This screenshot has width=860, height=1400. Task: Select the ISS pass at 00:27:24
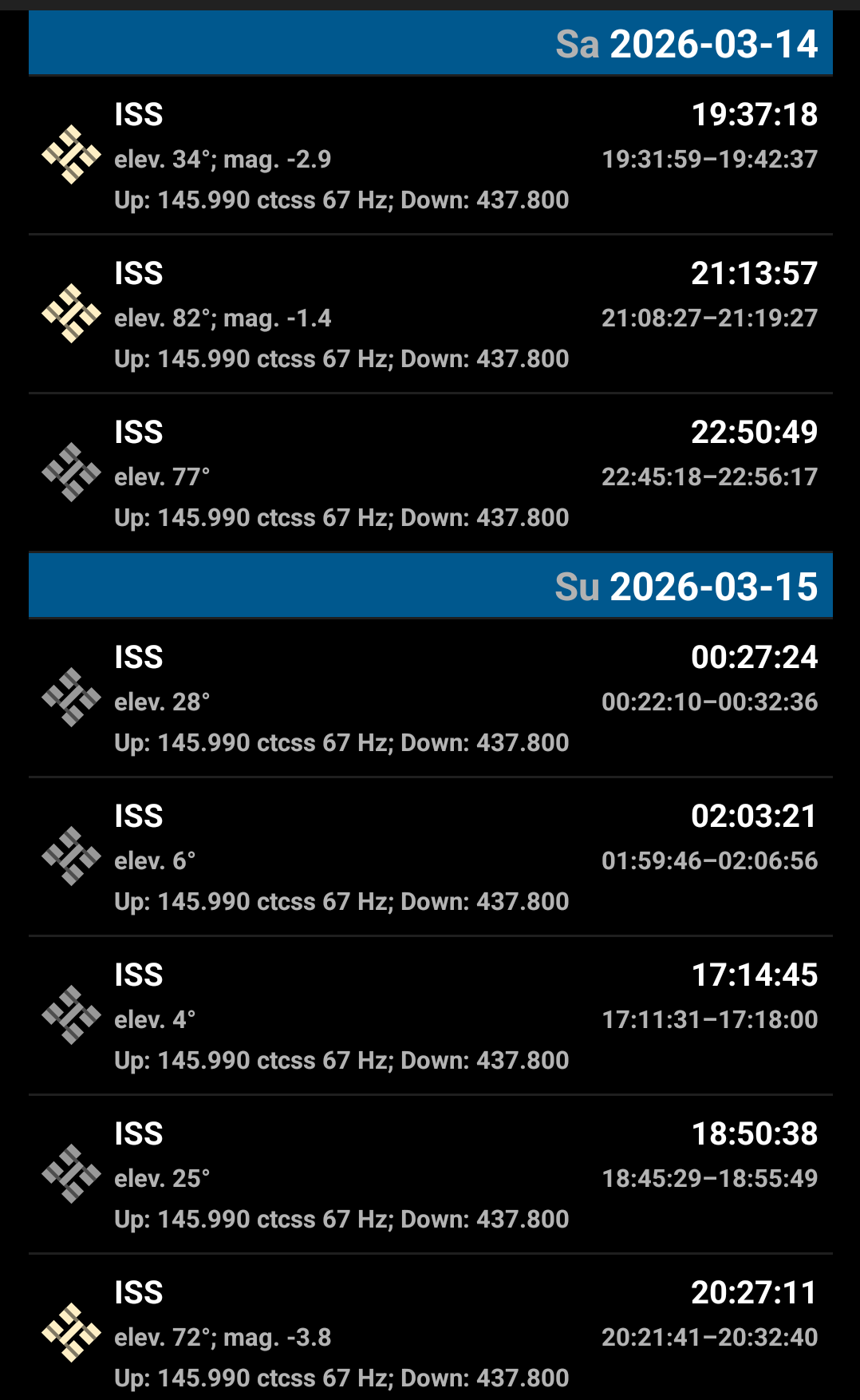point(431,699)
